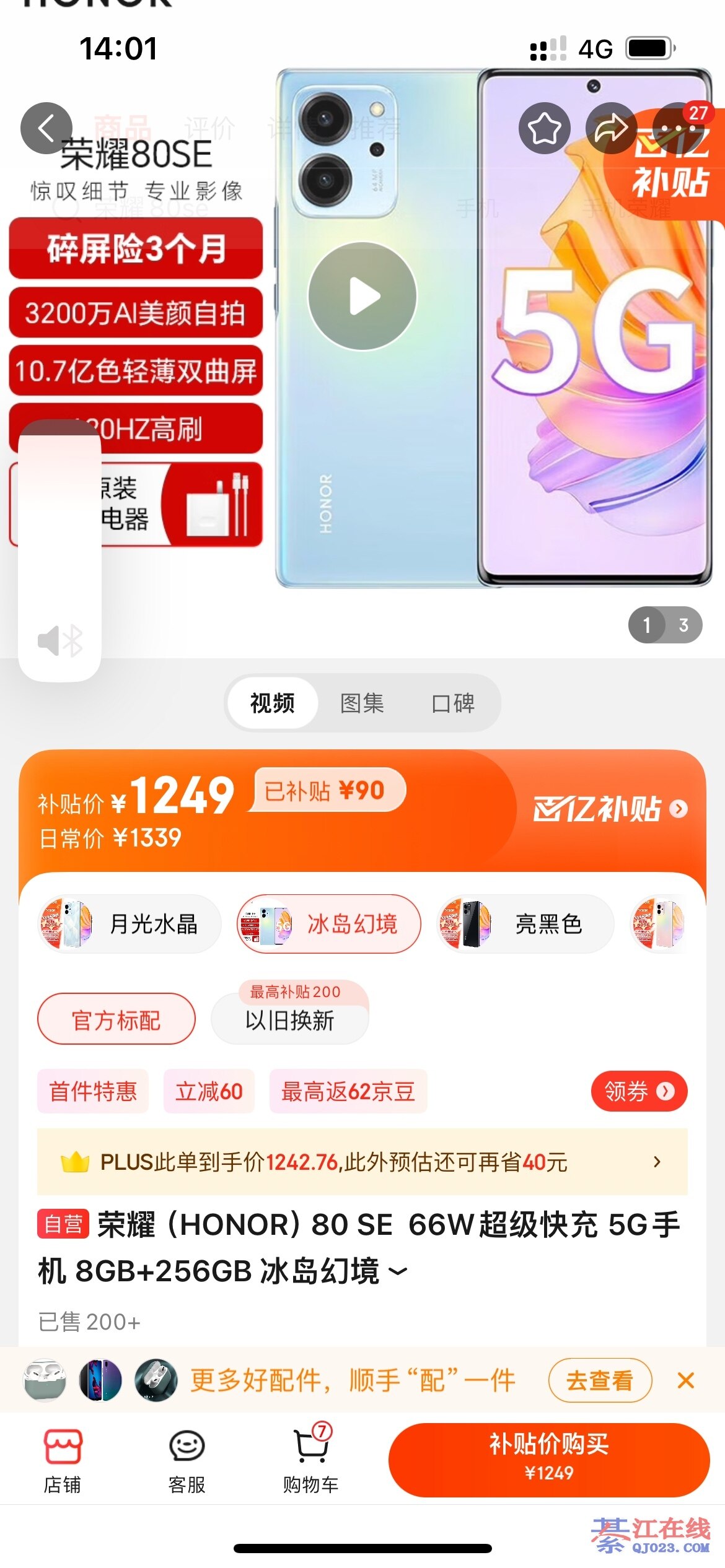The height and width of the screenshot is (1568, 725).
Task: Share this product
Action: 611,128
